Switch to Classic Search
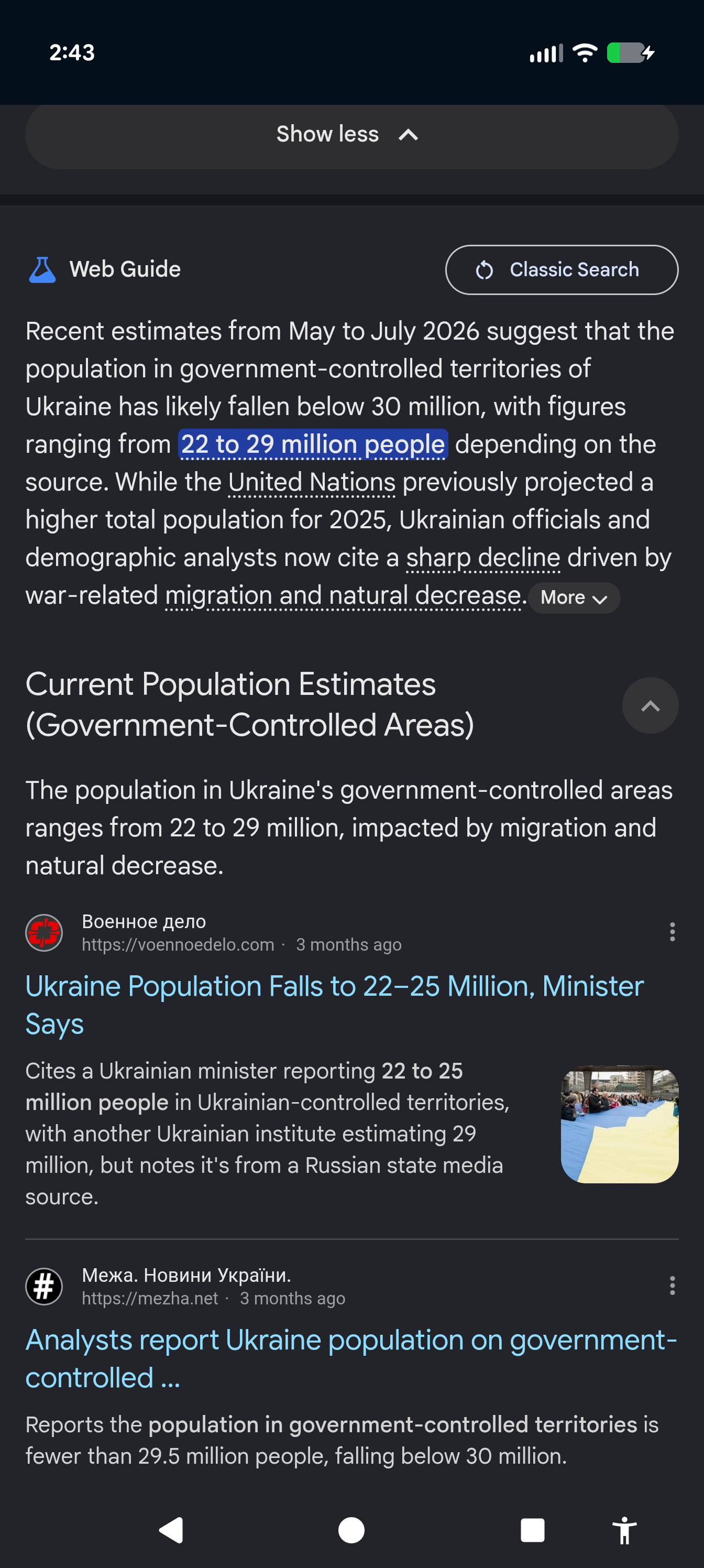The image size is (704, 1568). tap(562, 270)
